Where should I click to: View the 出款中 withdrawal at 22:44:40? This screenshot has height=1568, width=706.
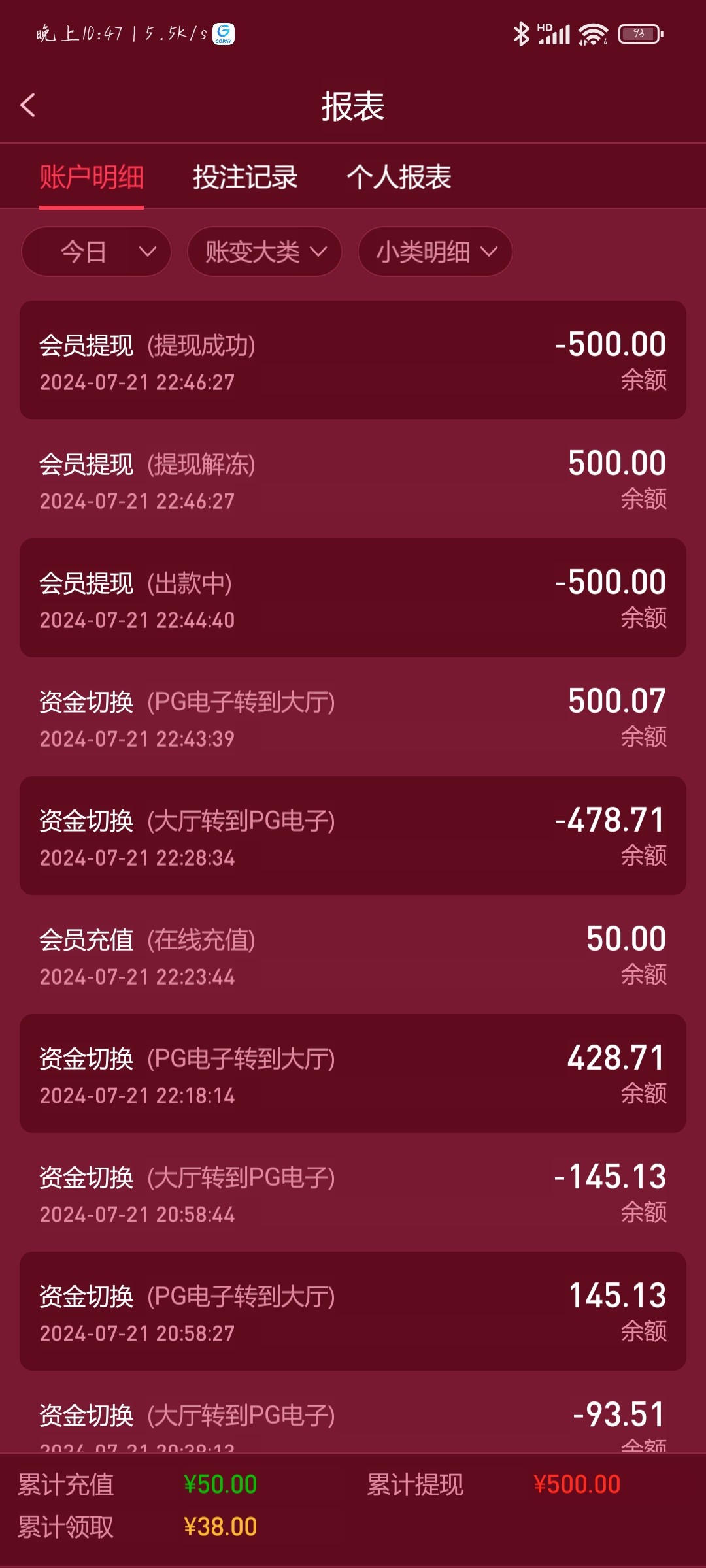click(x=353, y=598)
